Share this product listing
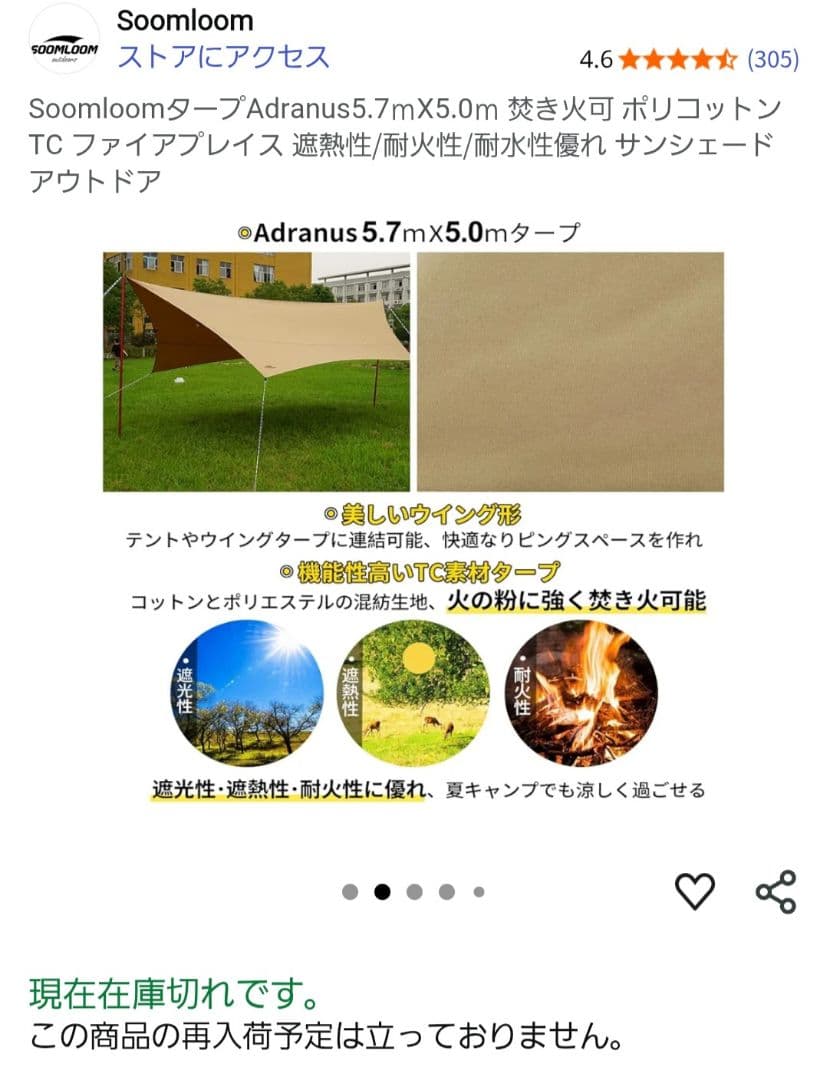The width and height of the screenshot is (828, 1080). pos(776,890)
